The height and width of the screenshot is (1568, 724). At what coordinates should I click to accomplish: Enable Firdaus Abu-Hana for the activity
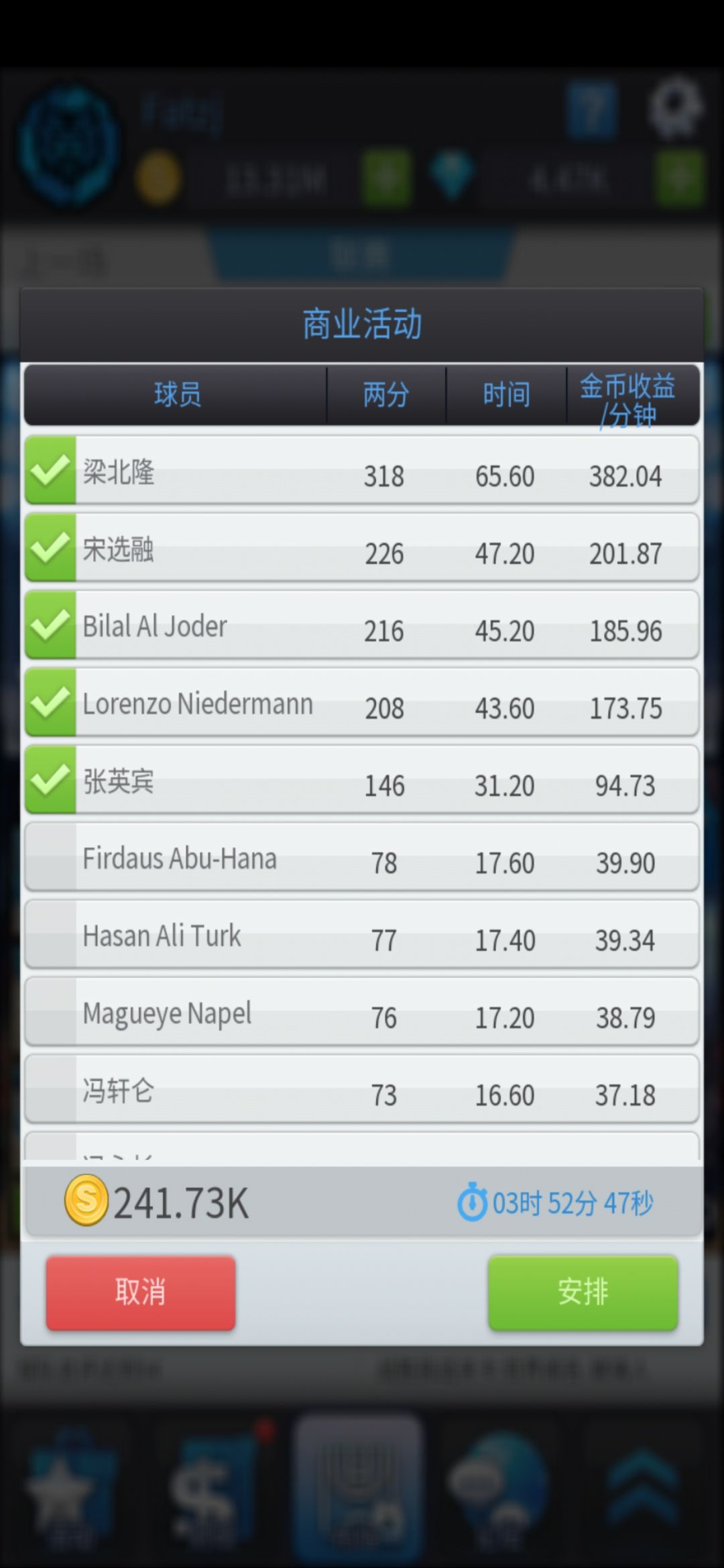tap(50, 857)
